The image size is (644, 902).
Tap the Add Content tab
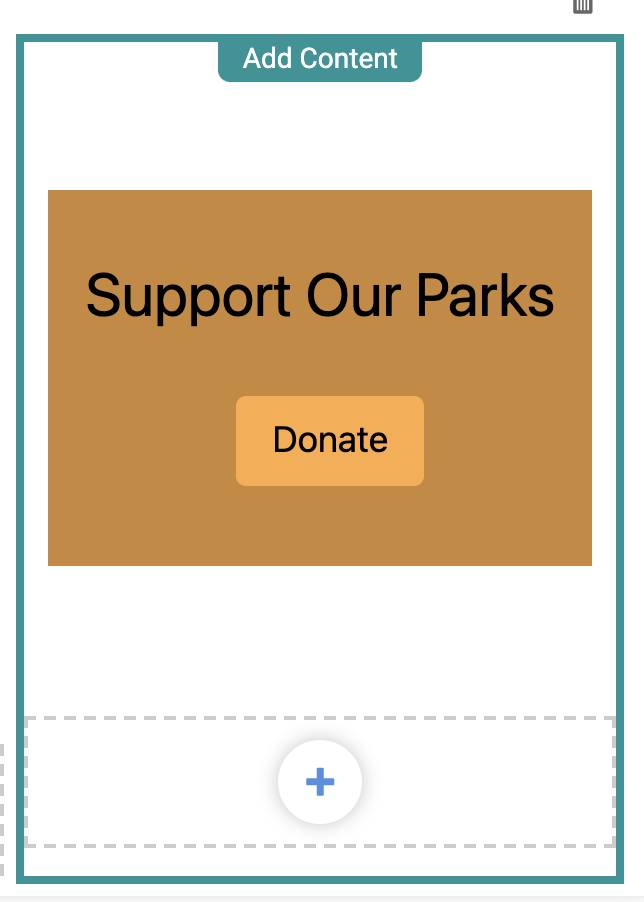click(x=320, y=59)
